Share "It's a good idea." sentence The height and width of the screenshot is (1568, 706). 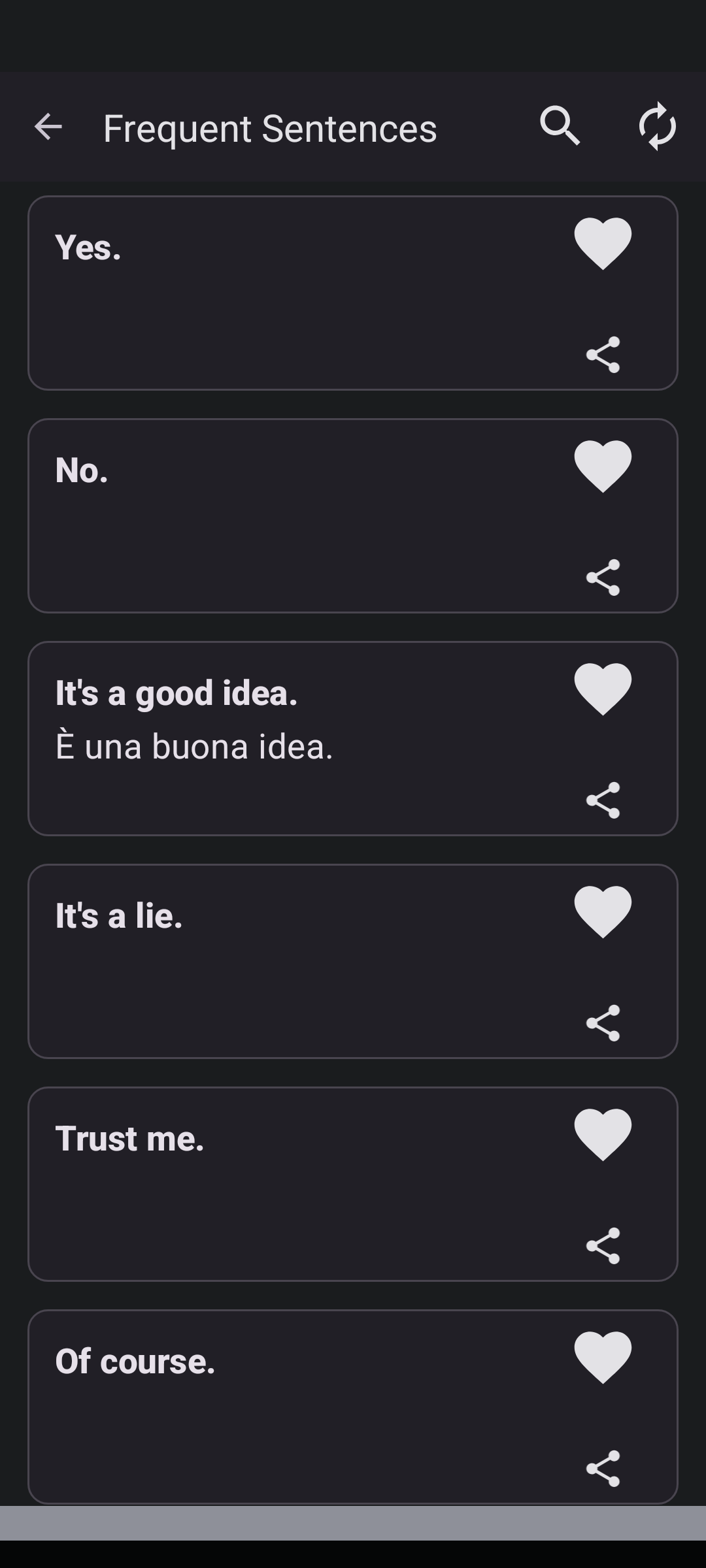pos(603,800)
